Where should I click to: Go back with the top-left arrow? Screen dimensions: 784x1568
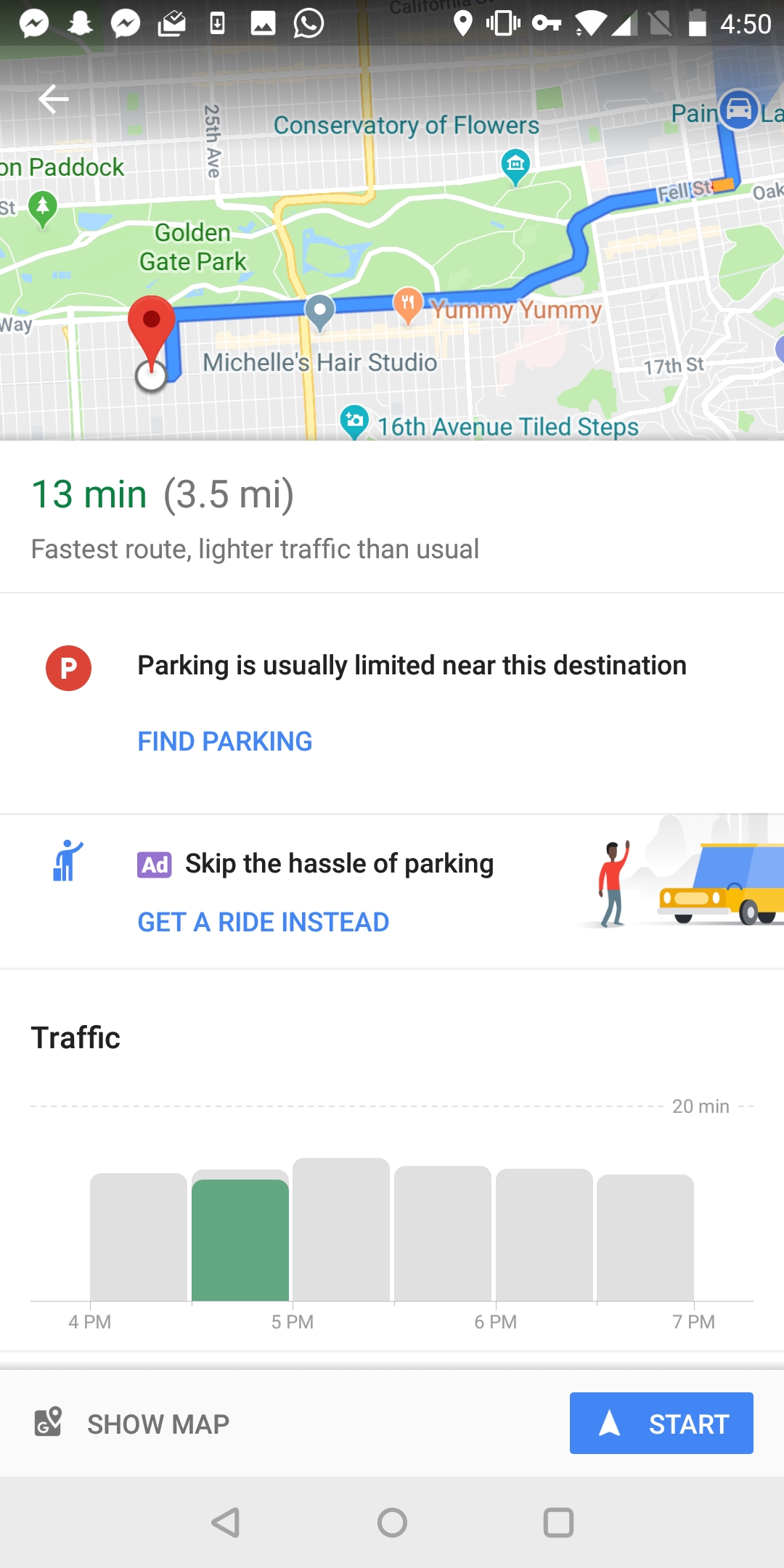(53, 99)
